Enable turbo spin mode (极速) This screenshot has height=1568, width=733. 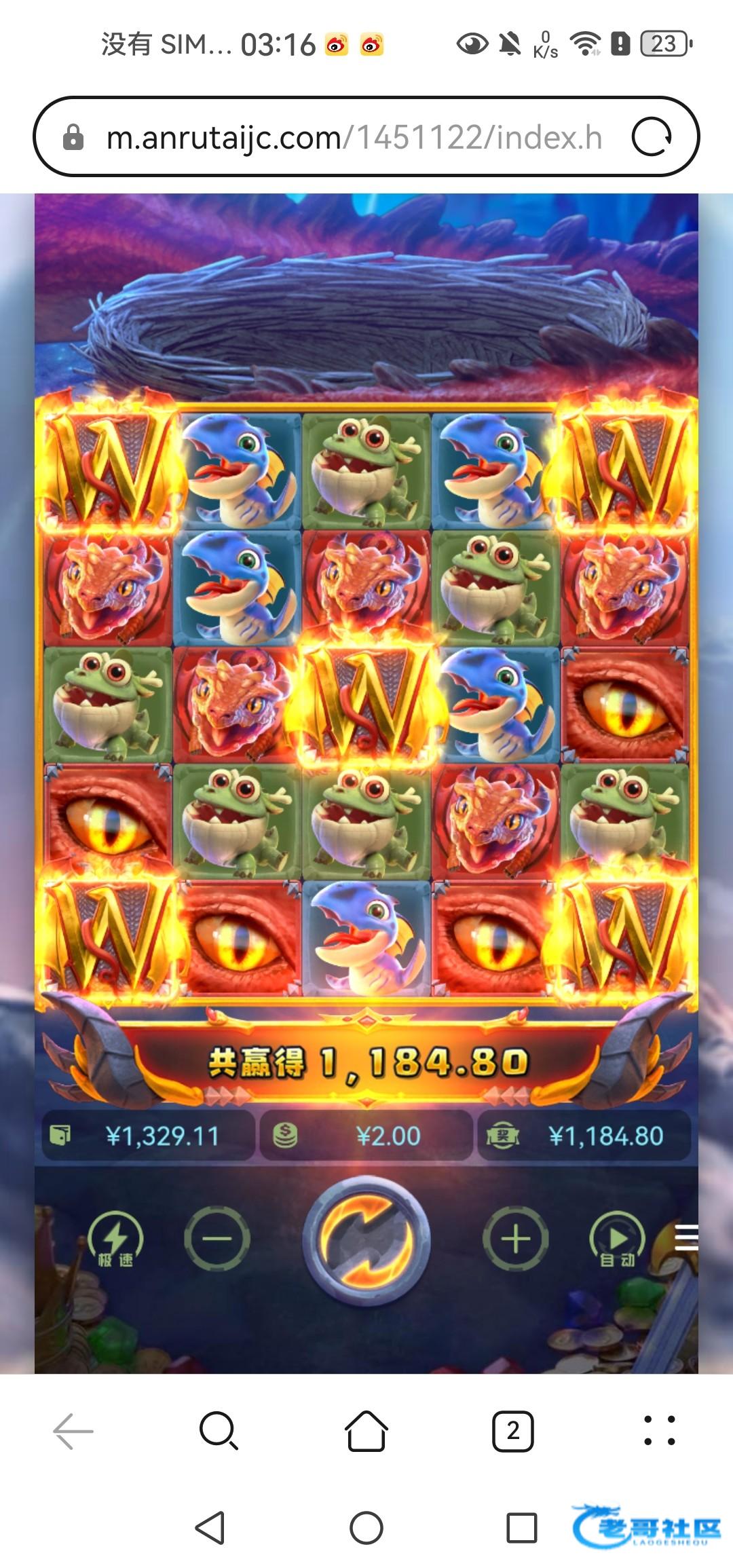pyautogui.click(x=115, y=1240)
